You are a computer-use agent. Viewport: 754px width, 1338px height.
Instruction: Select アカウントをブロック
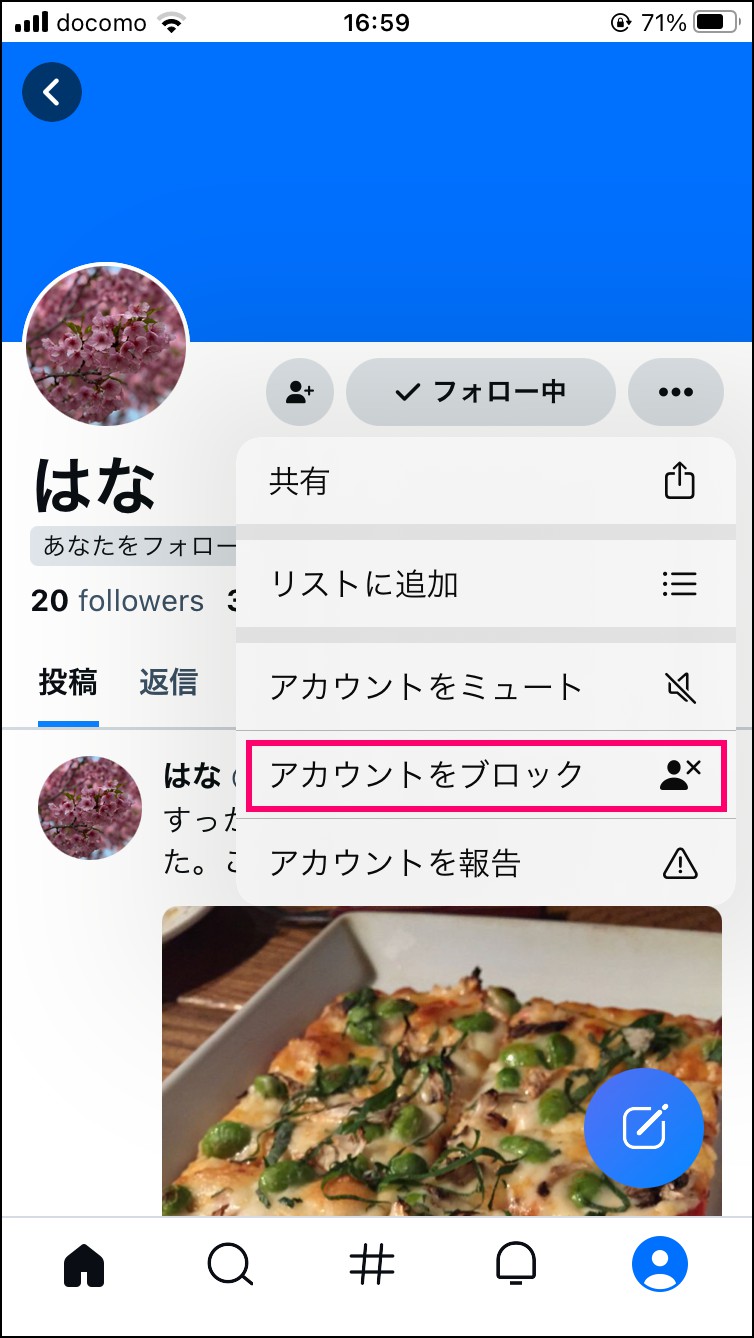pos(486,775)
